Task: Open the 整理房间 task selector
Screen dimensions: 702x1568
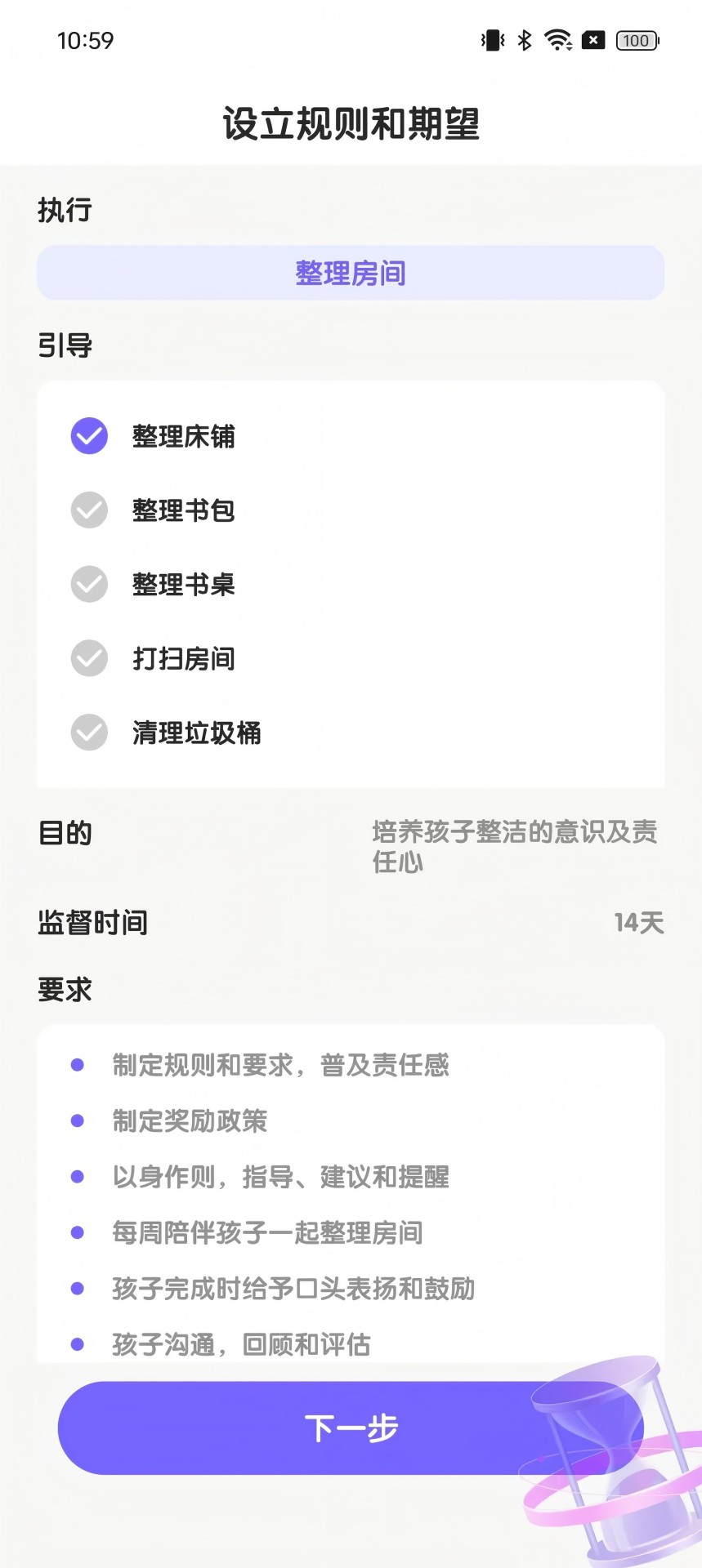Action: 350,273
